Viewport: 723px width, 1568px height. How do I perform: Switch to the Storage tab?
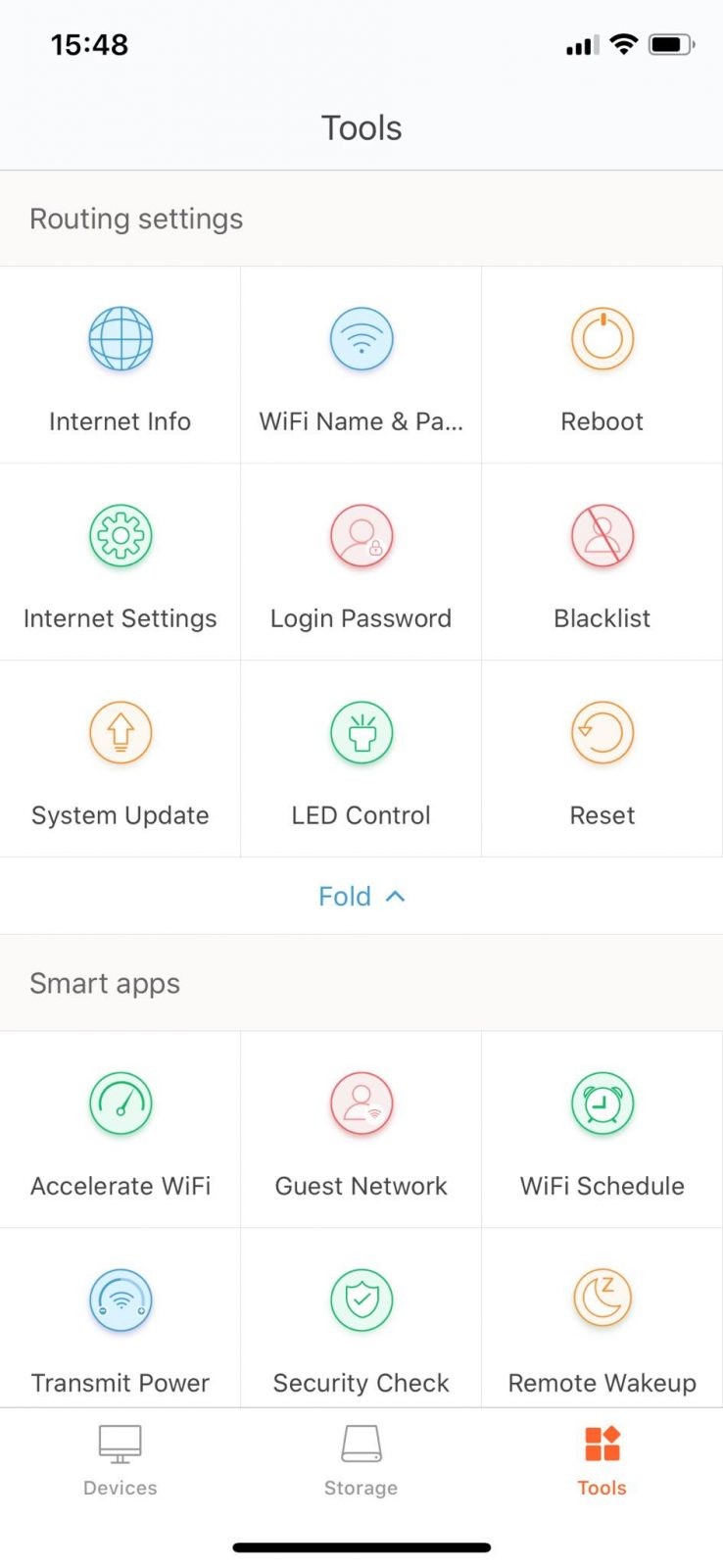click(361, 1461)
